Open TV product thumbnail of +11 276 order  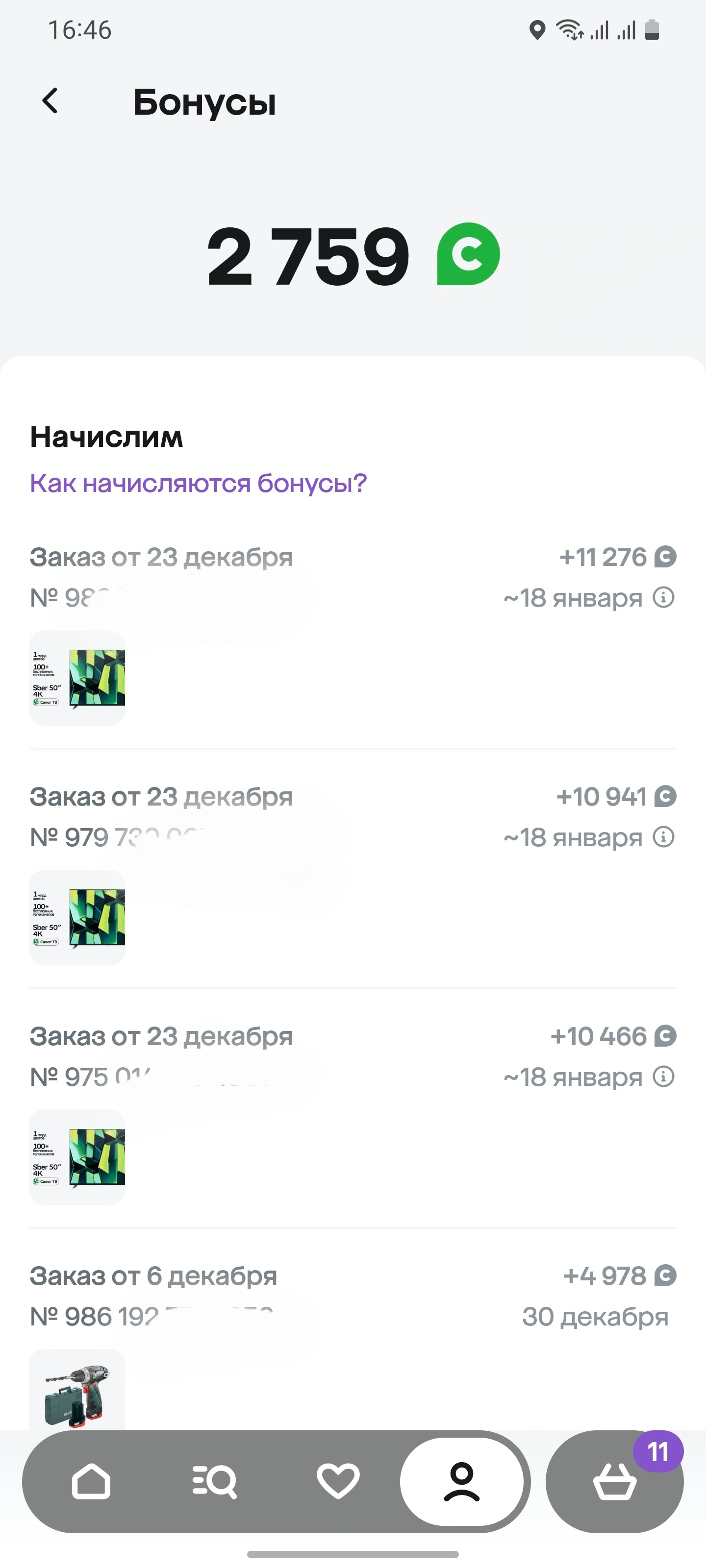pyautogui.click(x=77, y=678)
